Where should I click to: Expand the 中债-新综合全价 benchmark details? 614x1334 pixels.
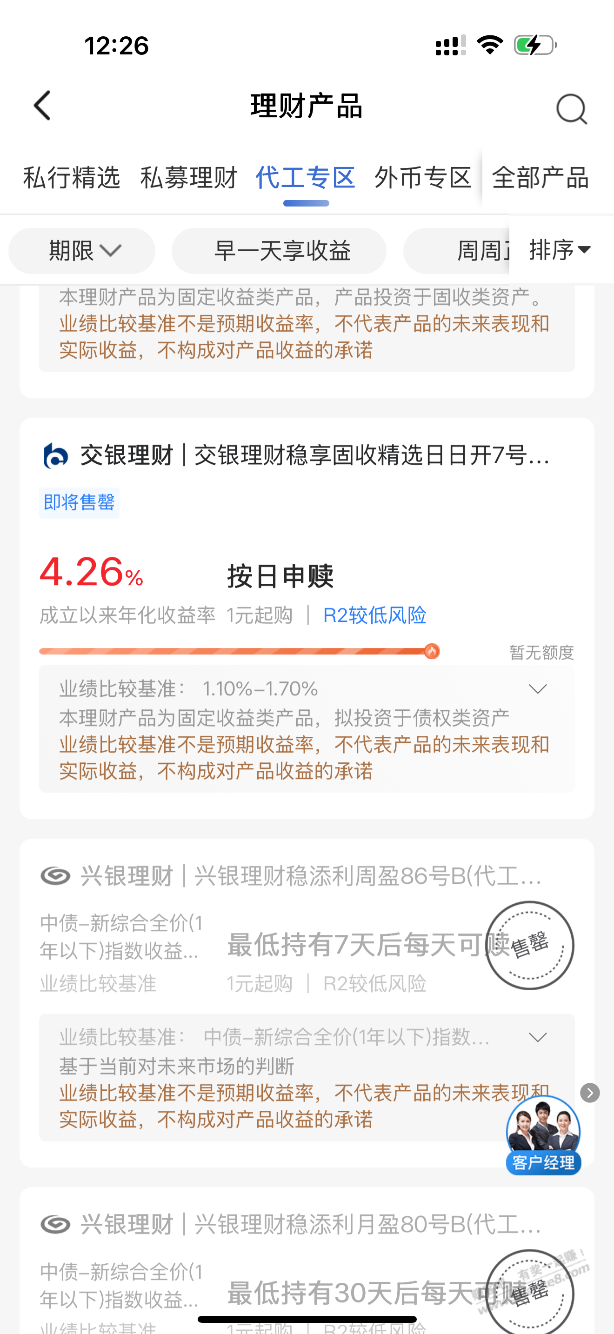click(x=538, y=1037)
